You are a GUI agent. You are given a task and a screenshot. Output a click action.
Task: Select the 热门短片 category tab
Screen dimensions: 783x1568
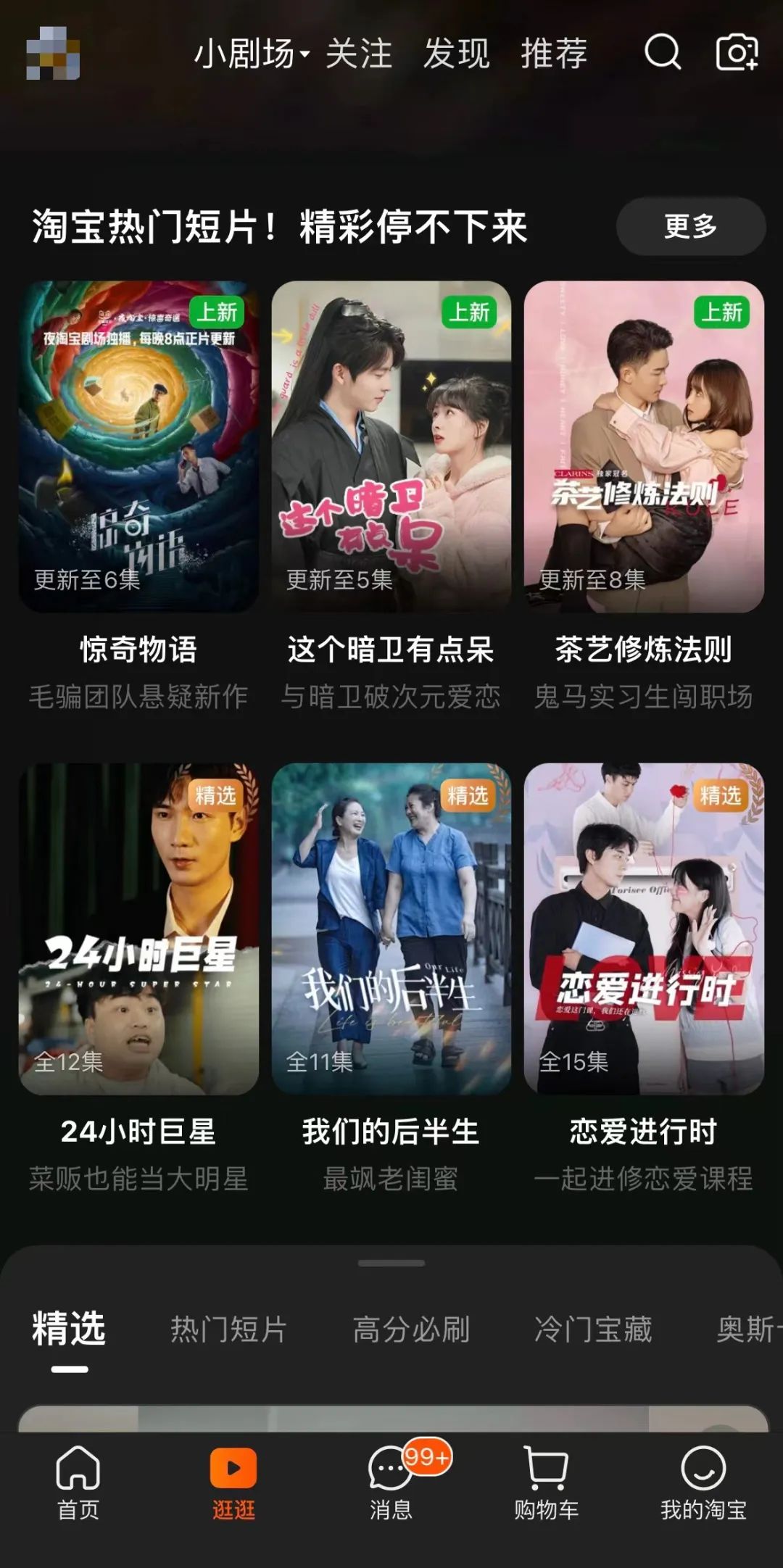coord(229,1330)
